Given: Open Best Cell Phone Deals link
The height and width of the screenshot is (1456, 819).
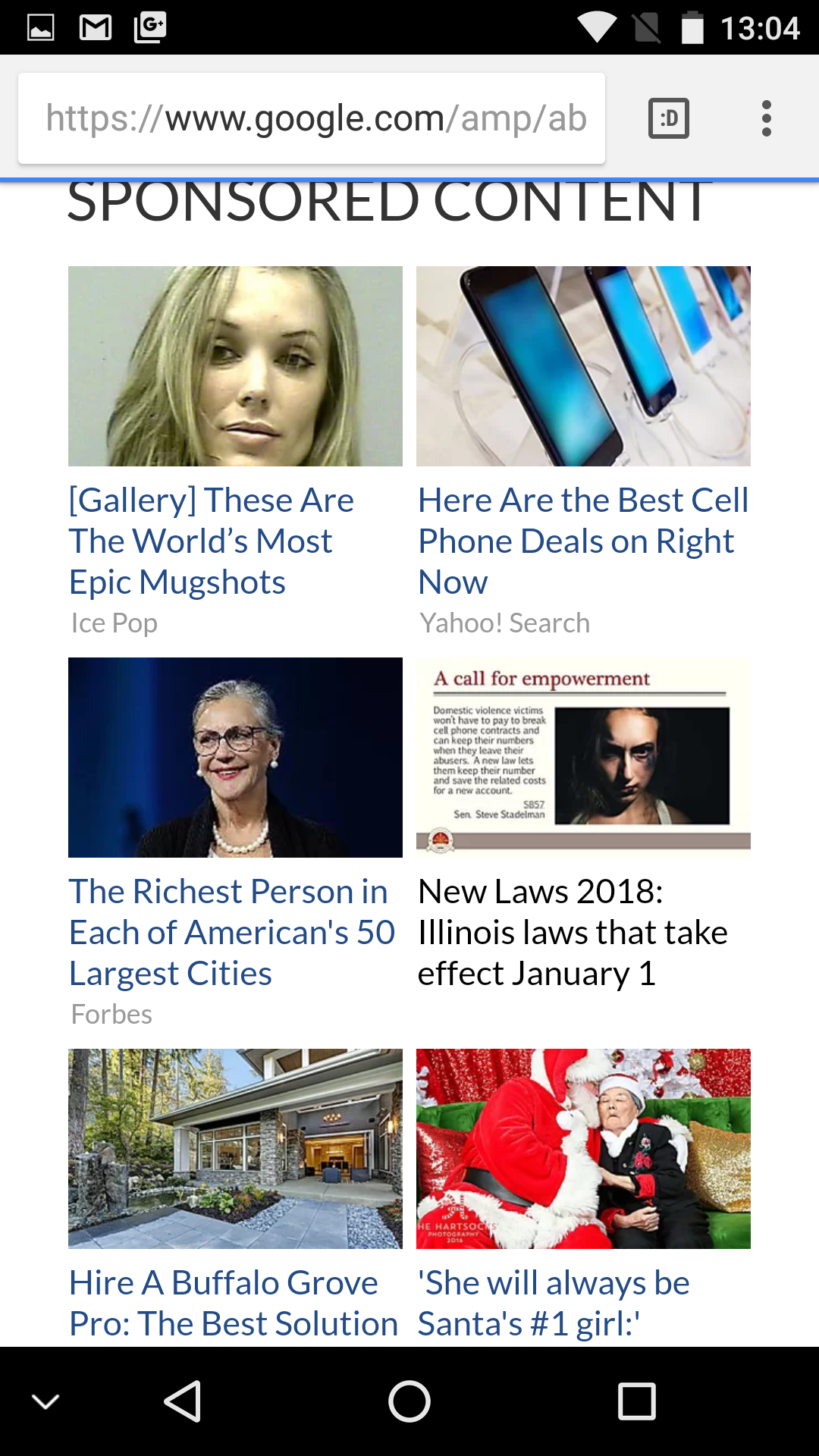Looking at the screenshot, I should click(x=582, y=541).
